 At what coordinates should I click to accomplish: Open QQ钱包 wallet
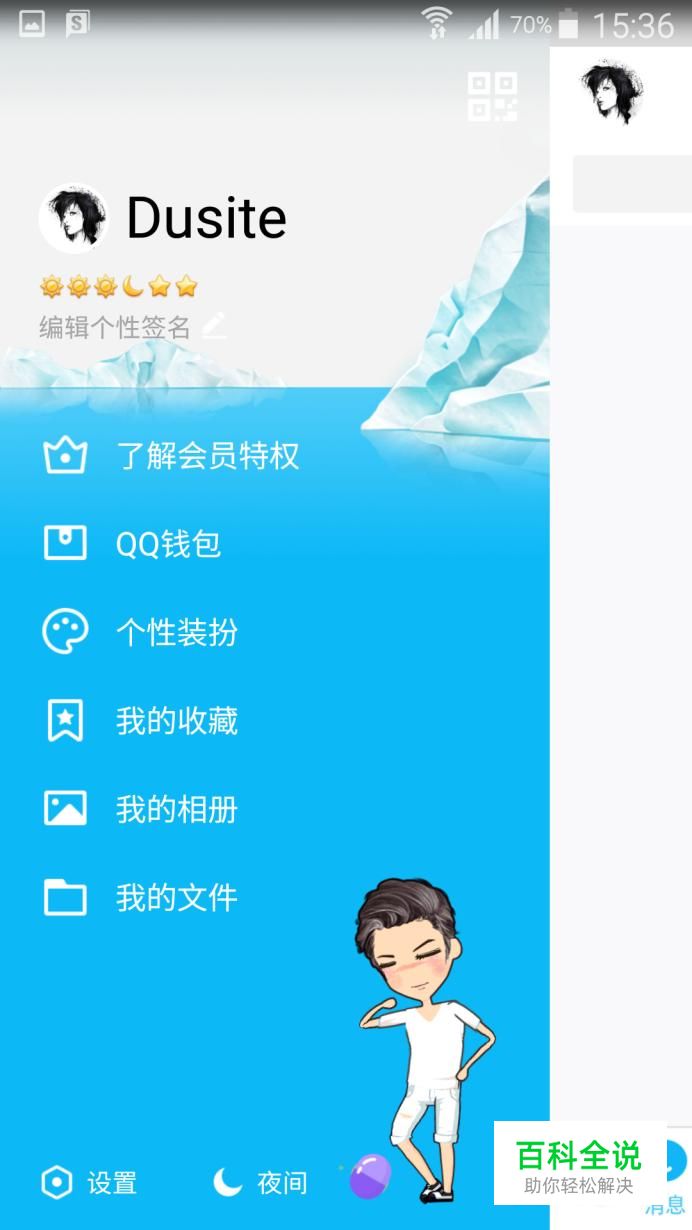tap(167, 544)
